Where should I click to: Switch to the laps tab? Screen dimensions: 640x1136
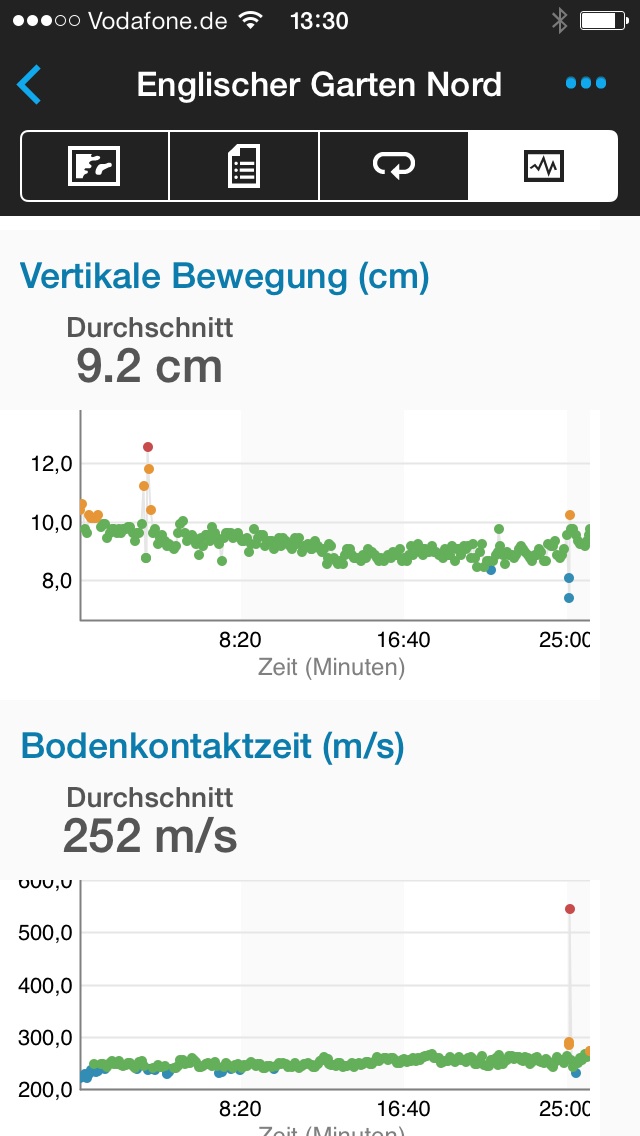(x=393, y=165)
